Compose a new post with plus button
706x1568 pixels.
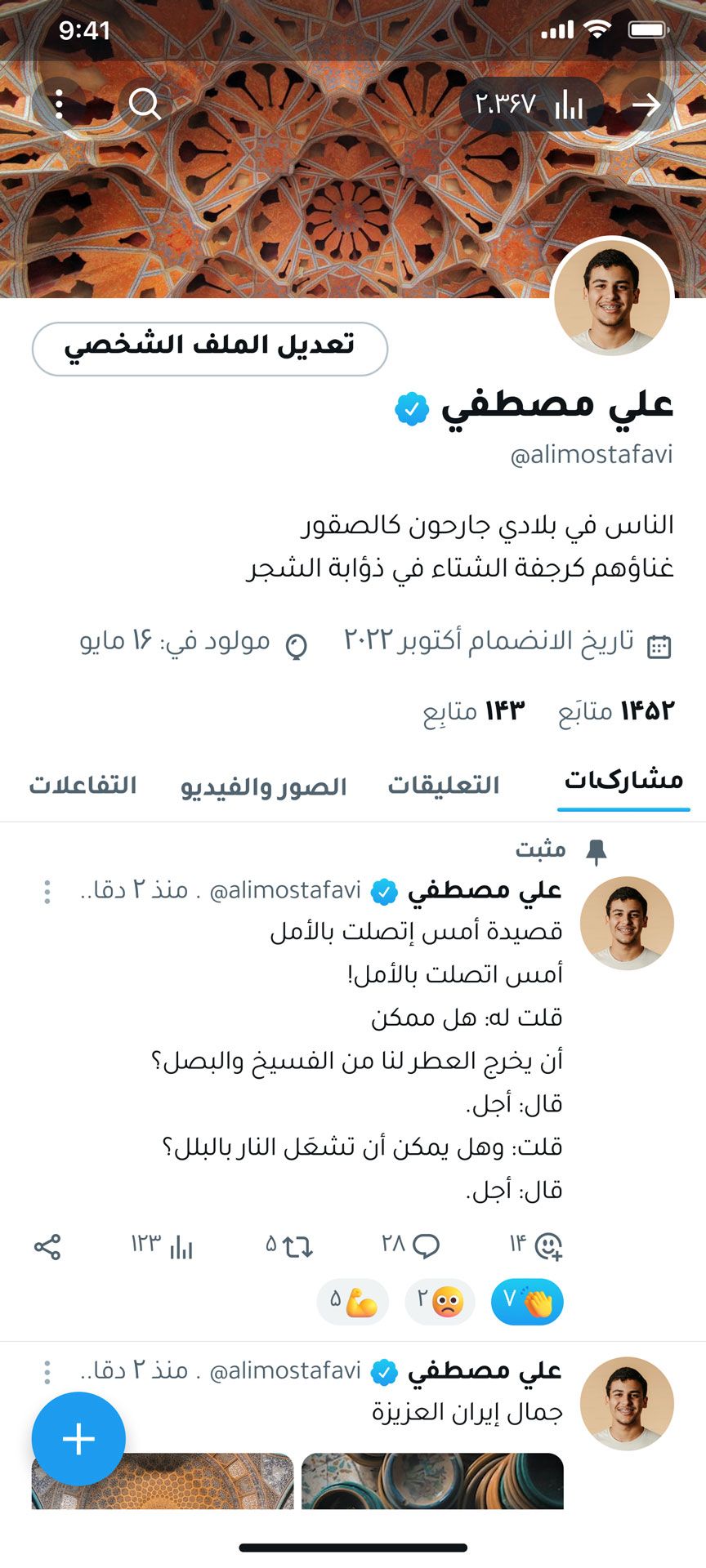(78, 1438)
